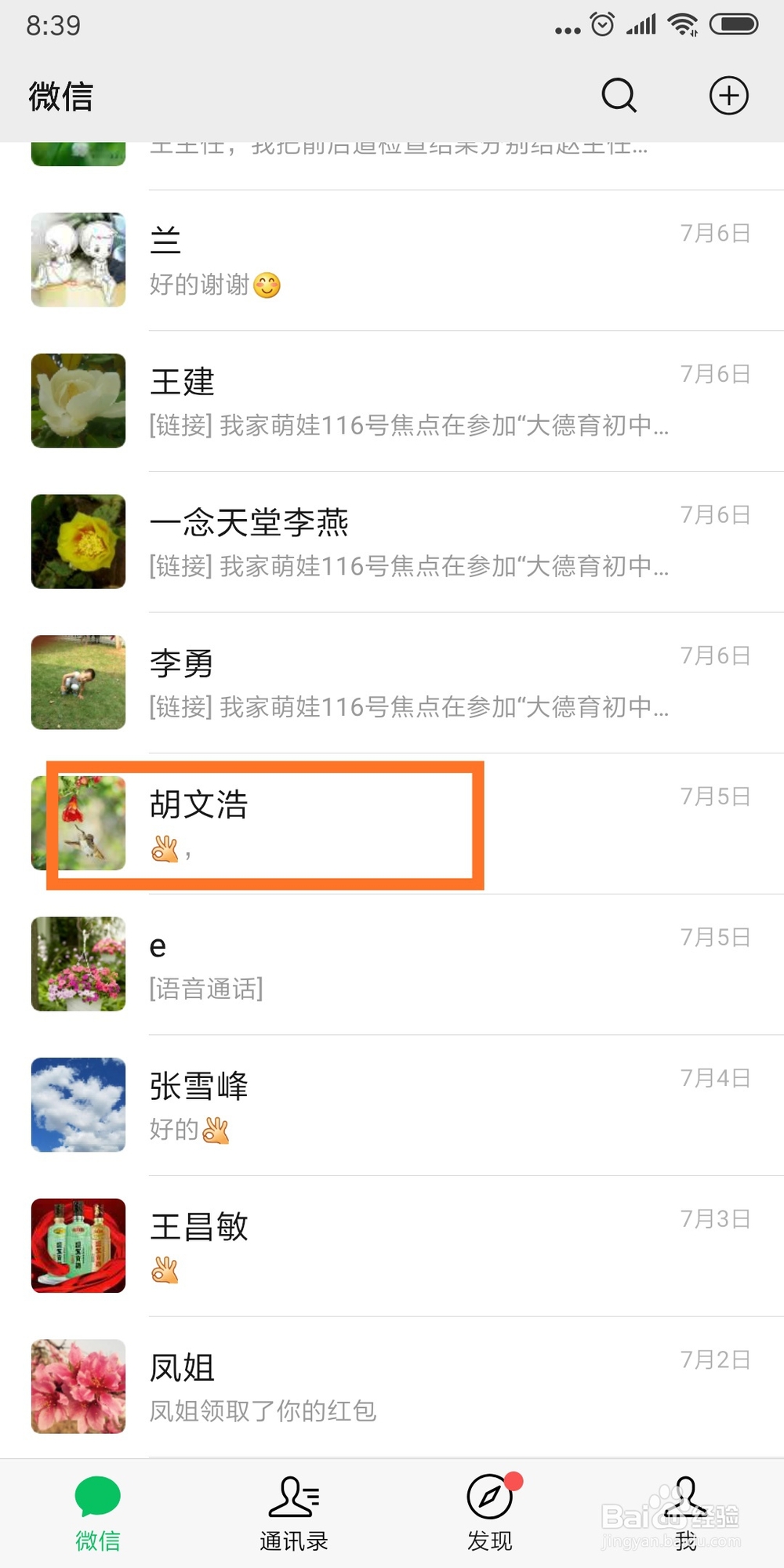Tap the 发现 Discover compass icon

(489, 1495)
